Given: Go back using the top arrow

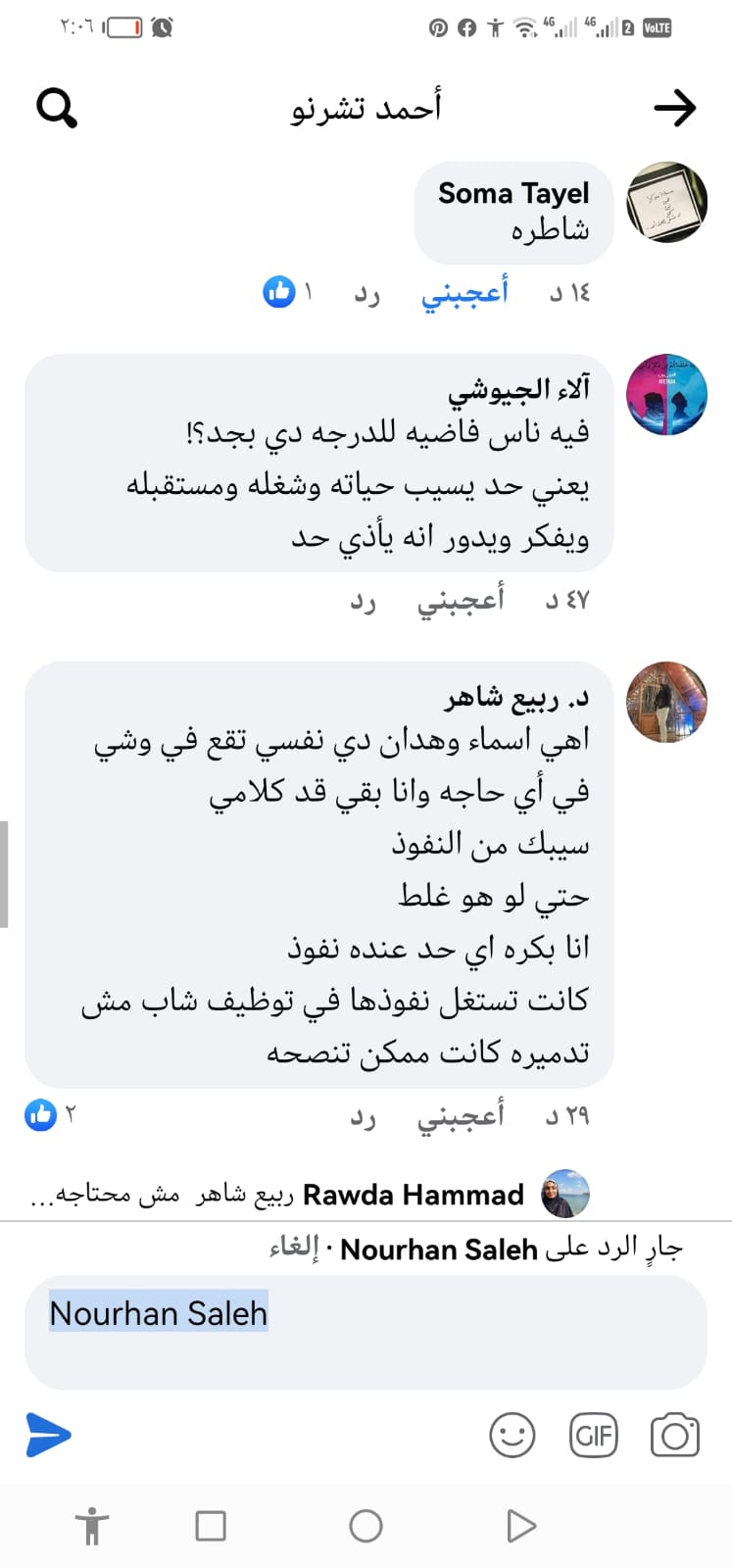Looking at the screenshot, I should point(674,108).
